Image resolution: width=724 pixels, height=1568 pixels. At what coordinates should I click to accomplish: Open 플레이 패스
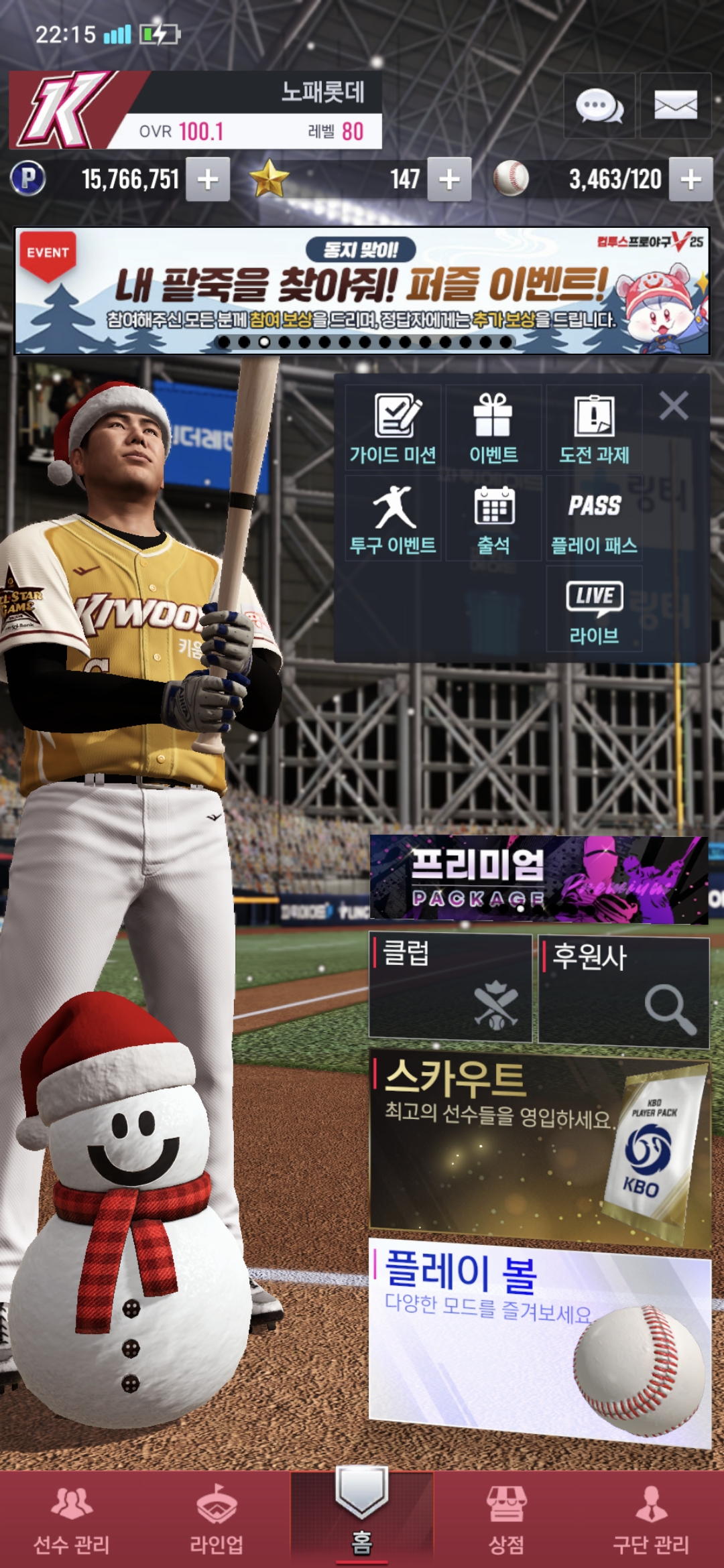(x=594, y=519)
